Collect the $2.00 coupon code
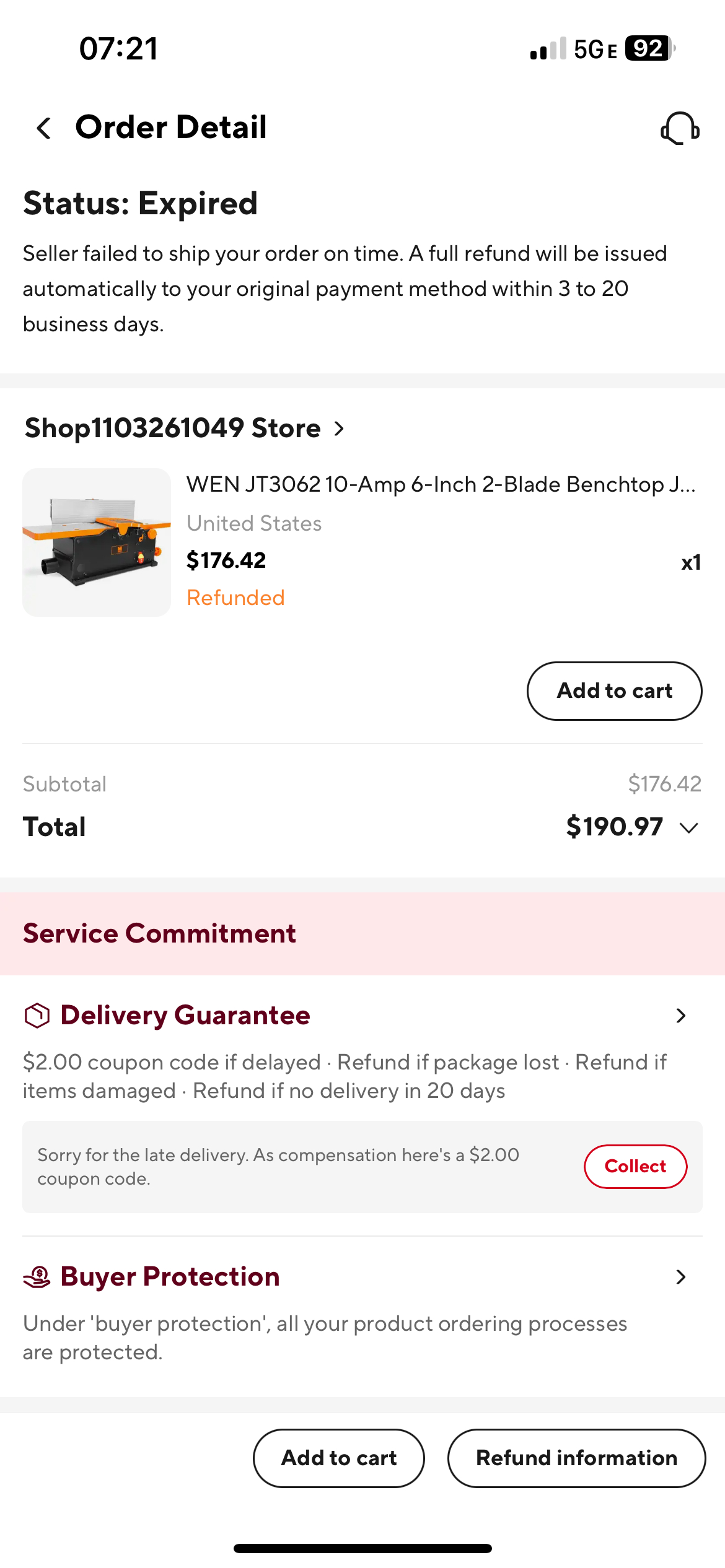The image size is (725, 1568). click(x=635, y=1165)
